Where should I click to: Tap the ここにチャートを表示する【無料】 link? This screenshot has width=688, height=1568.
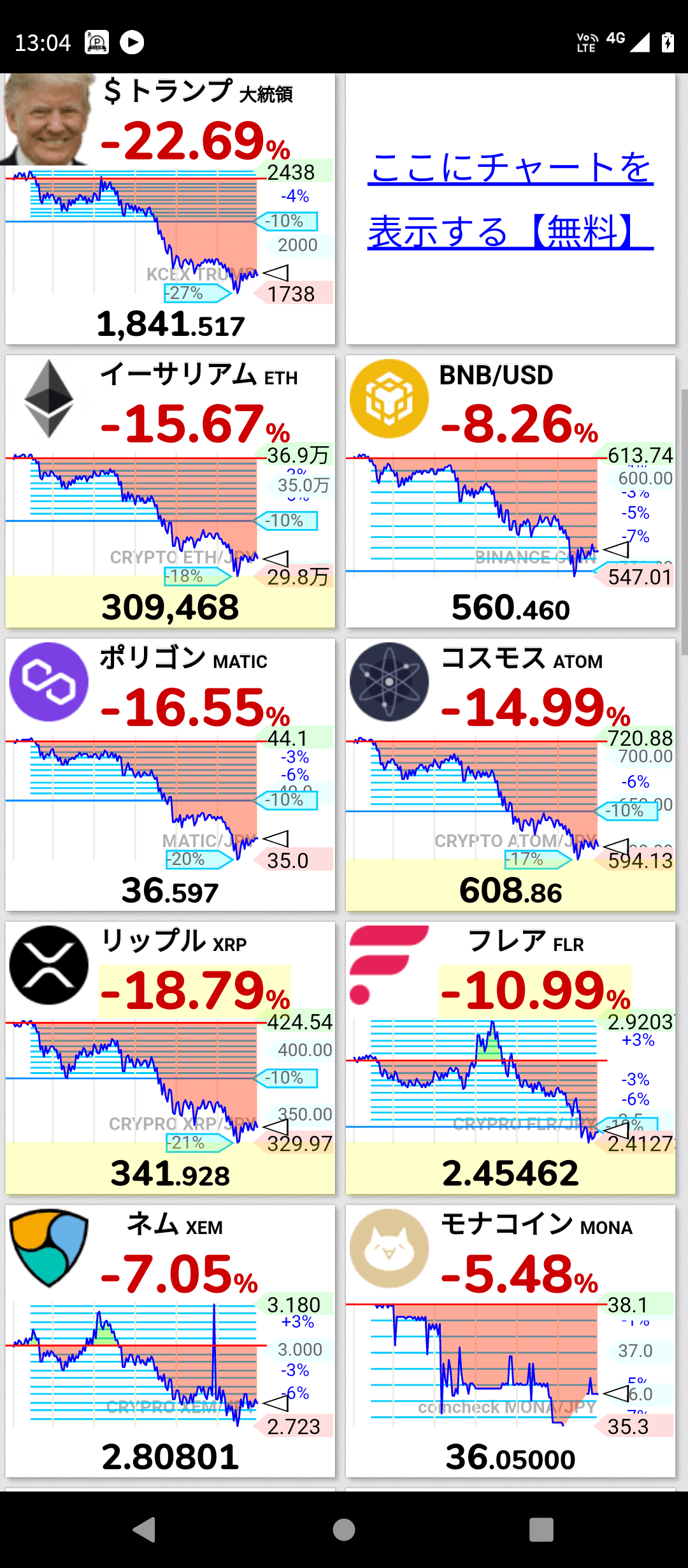pos(510,200)
